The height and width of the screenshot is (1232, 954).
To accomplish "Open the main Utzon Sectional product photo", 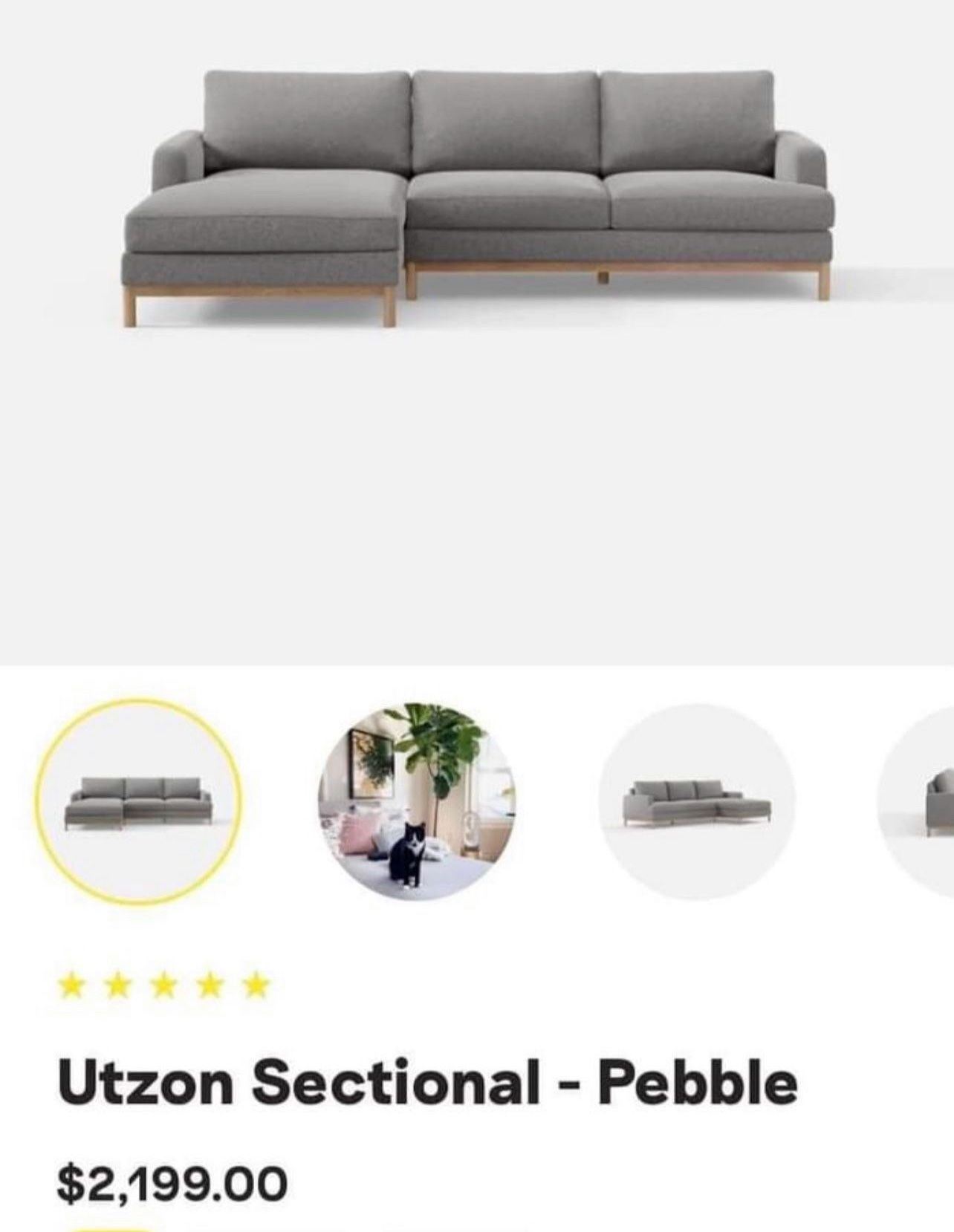I will tap(477, 193).
